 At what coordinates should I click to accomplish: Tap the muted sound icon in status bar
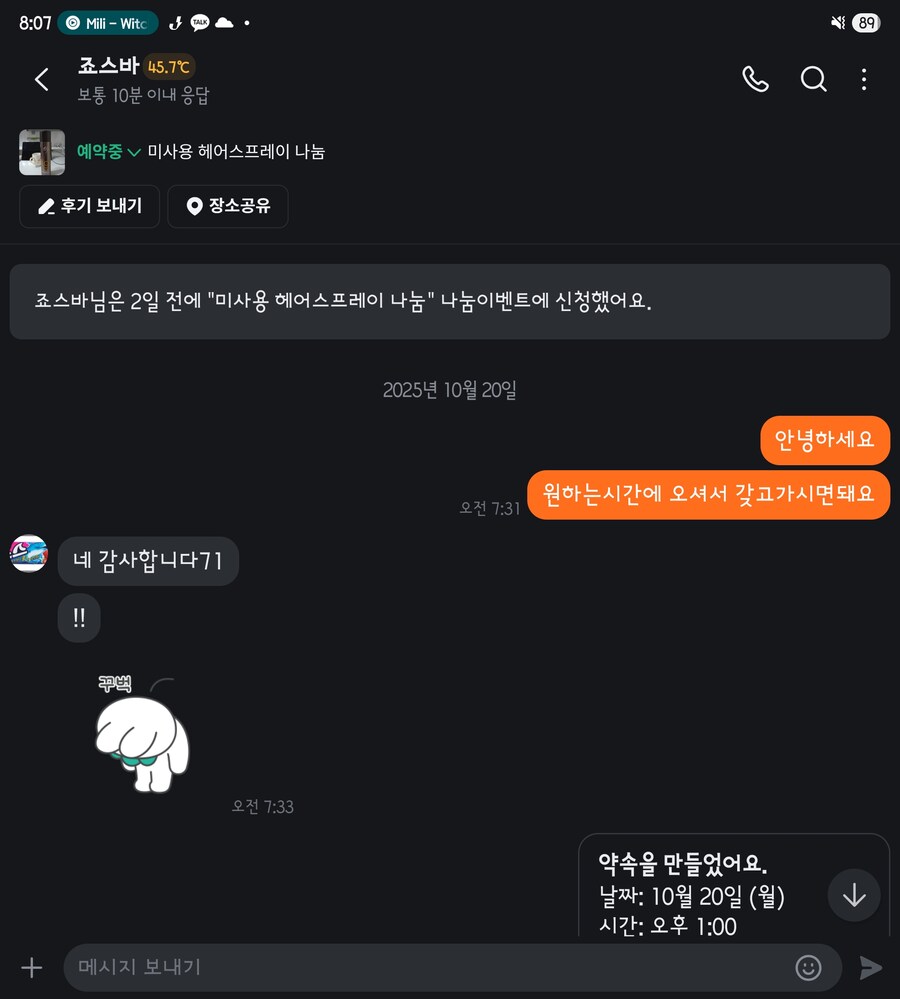(x=836, y=22)
